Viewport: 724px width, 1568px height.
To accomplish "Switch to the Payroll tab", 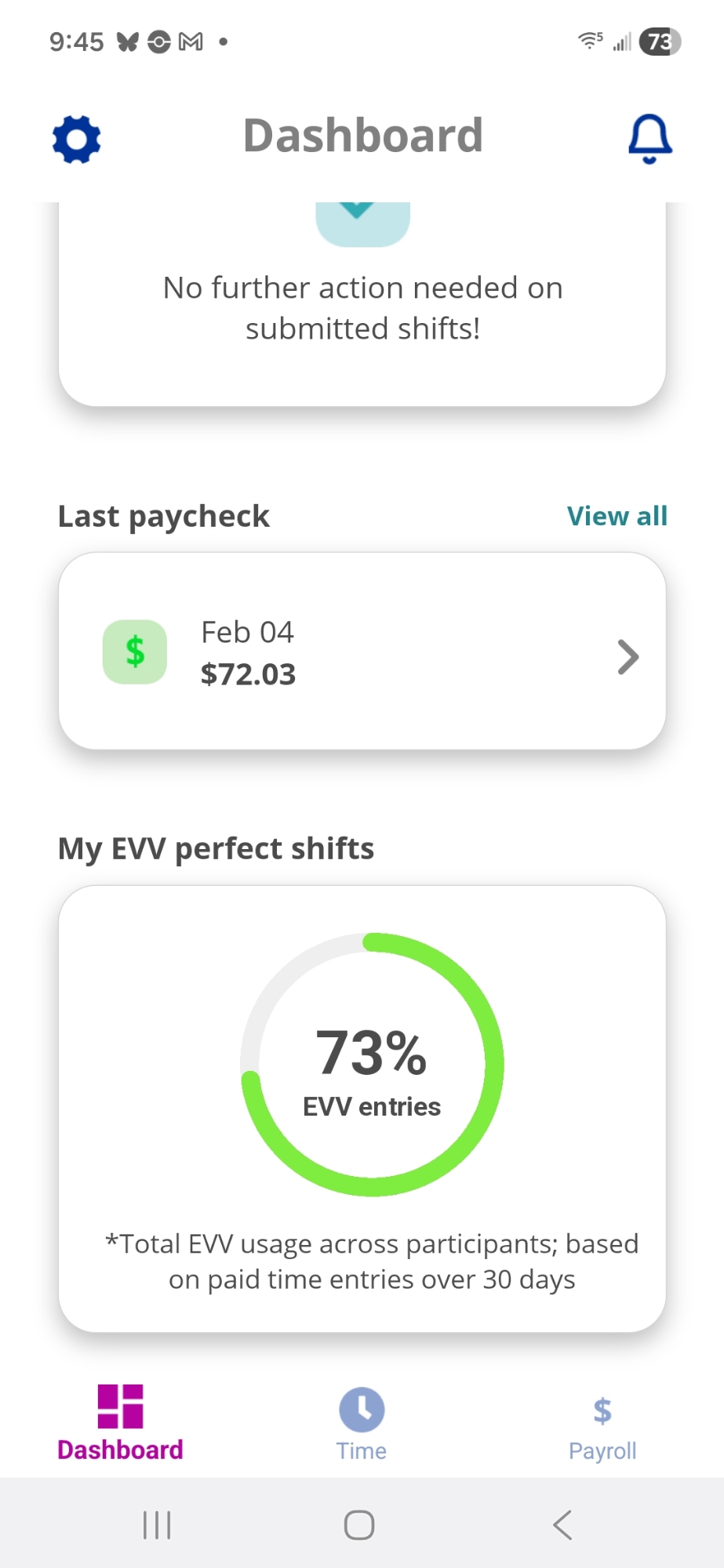I will [602, 1424].
